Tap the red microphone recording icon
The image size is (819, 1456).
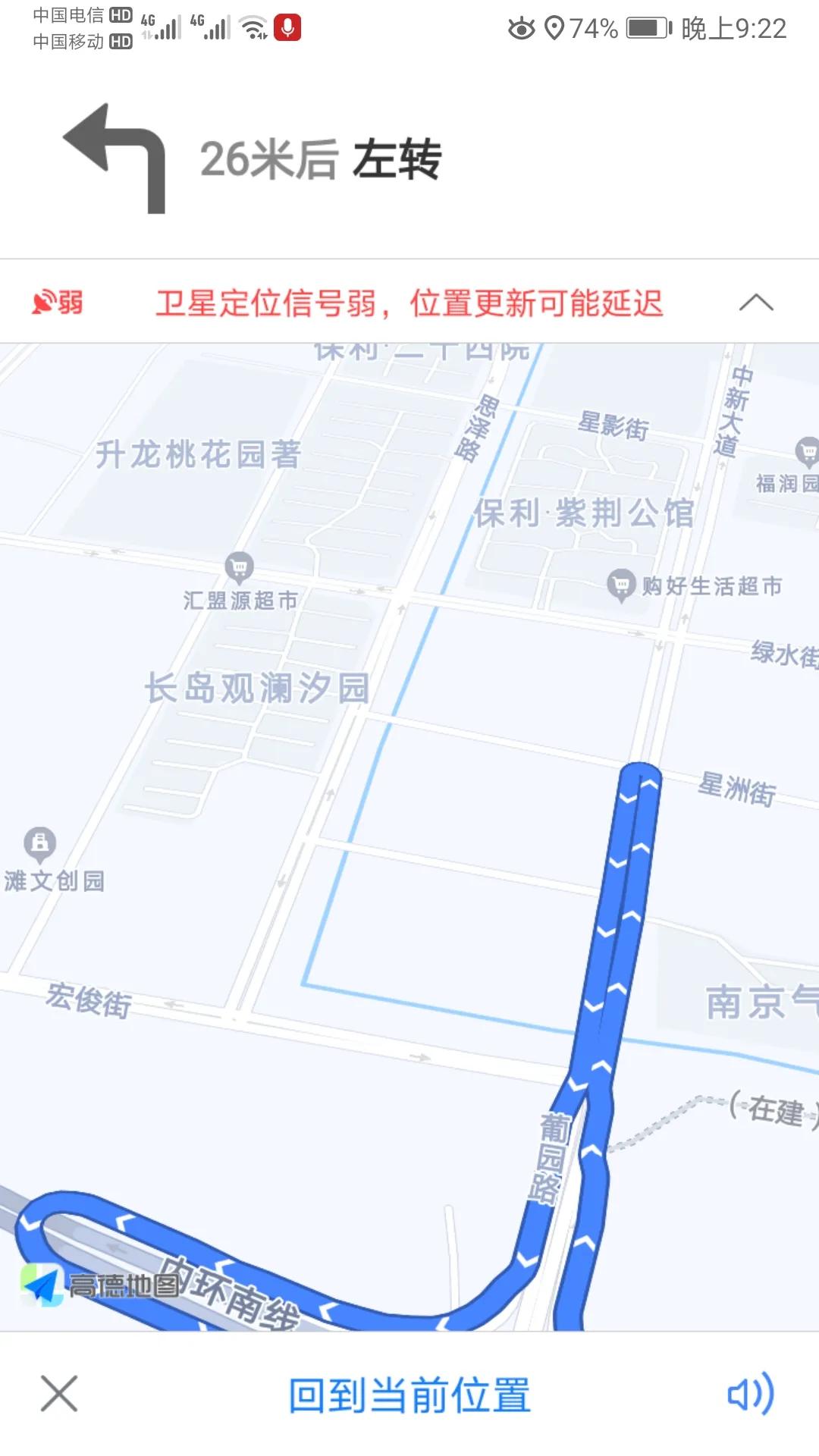(x=287, y=29)
